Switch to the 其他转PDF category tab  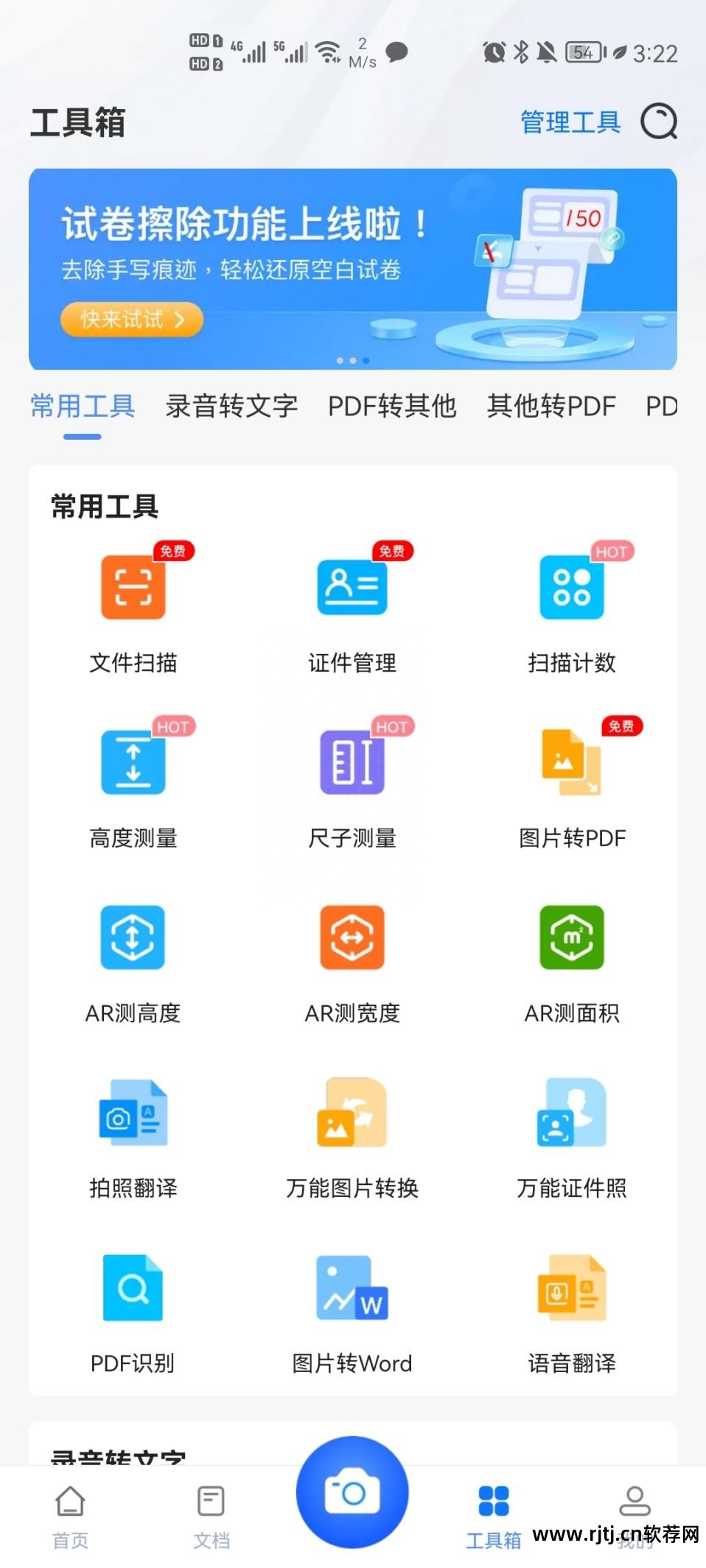(x=551, y=406)
